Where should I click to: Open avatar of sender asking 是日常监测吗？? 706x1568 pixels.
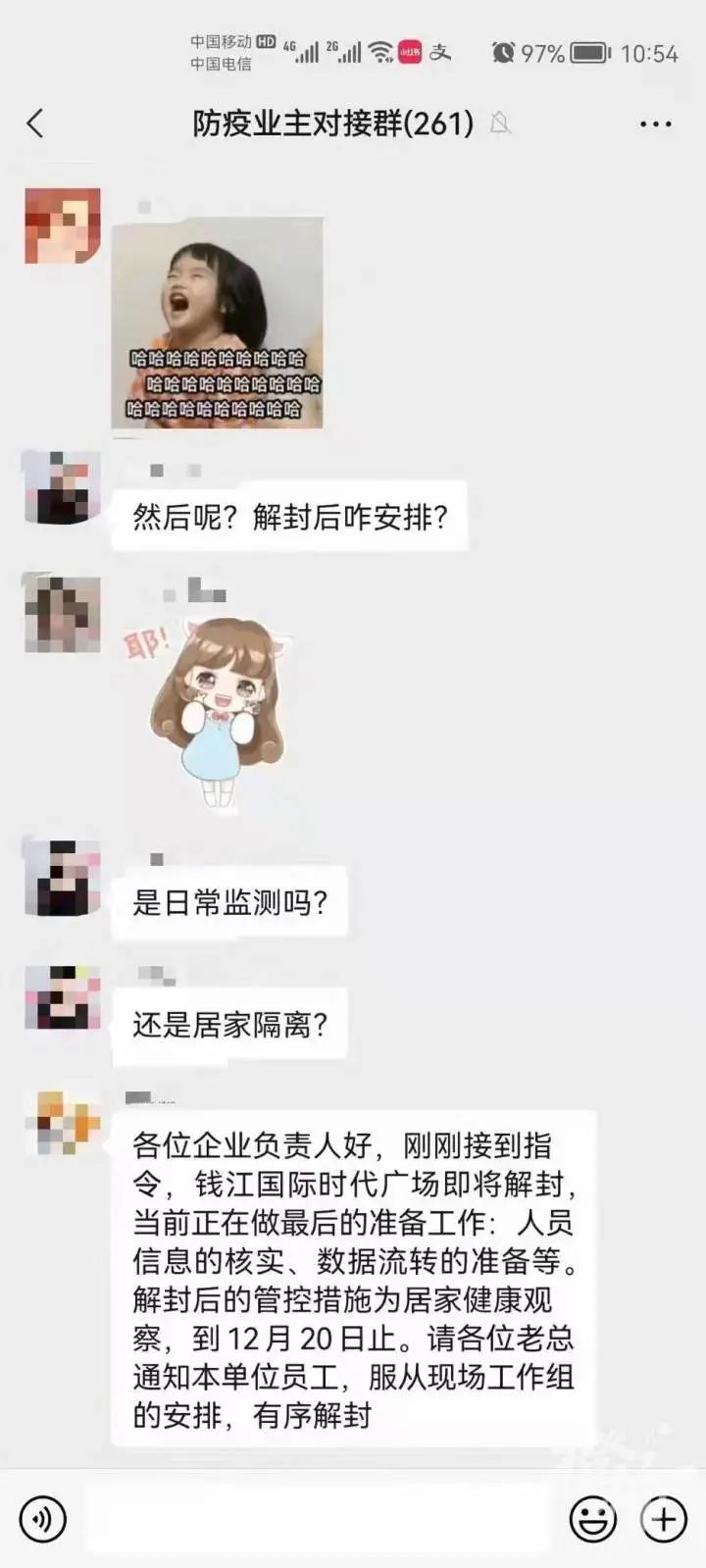point(62,877)
